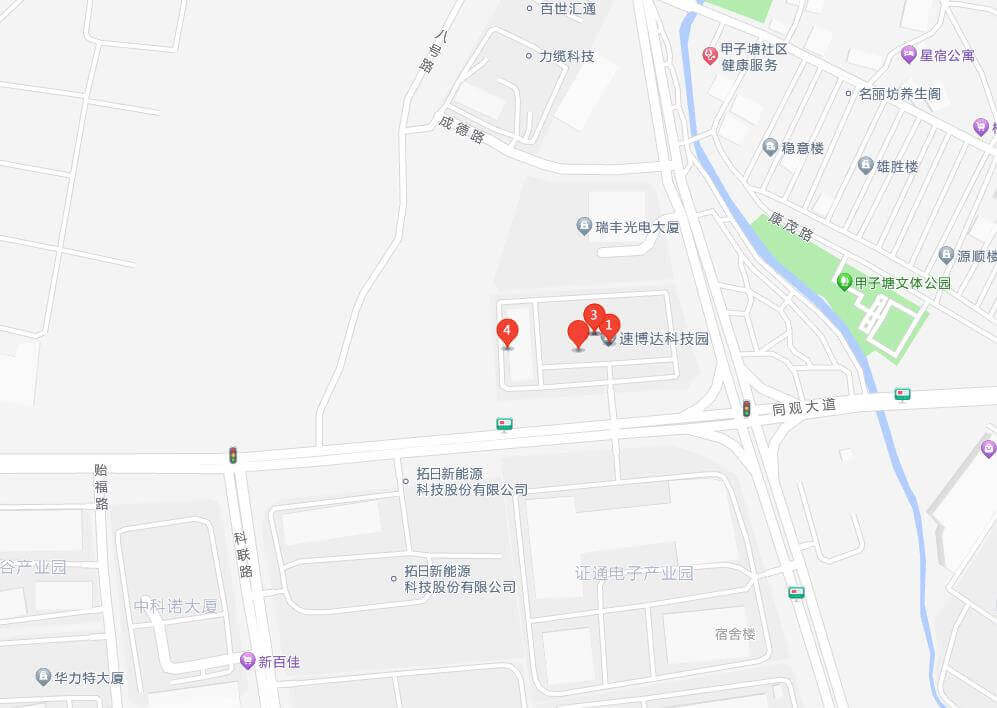Open the 瑞丰光电大厦 place label

tap(636, 227)
